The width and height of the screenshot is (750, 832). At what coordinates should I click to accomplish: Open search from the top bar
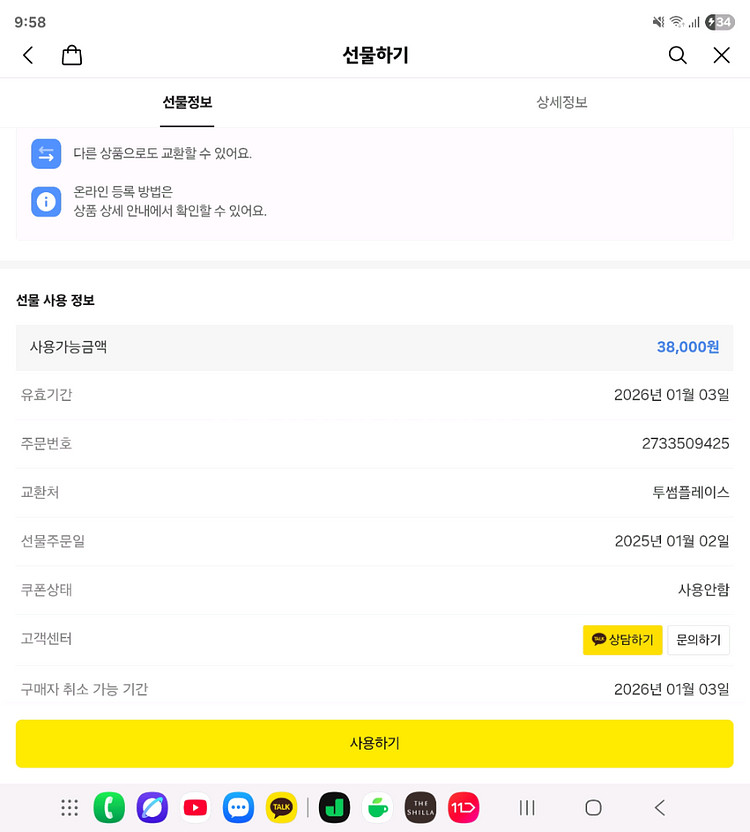tap(678, 56)
